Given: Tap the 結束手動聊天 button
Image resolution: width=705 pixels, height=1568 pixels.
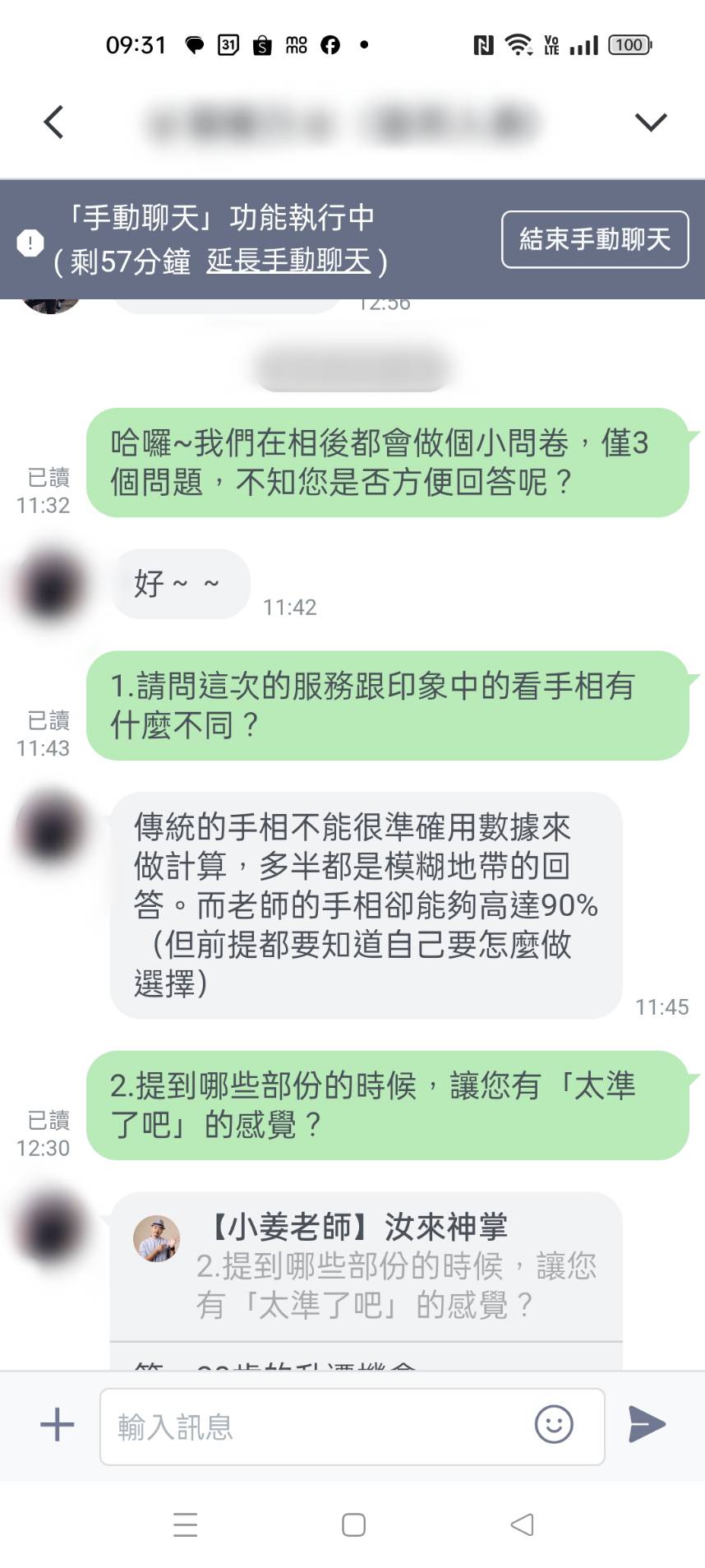Looking at the screenshot, I should pos(595,239).
